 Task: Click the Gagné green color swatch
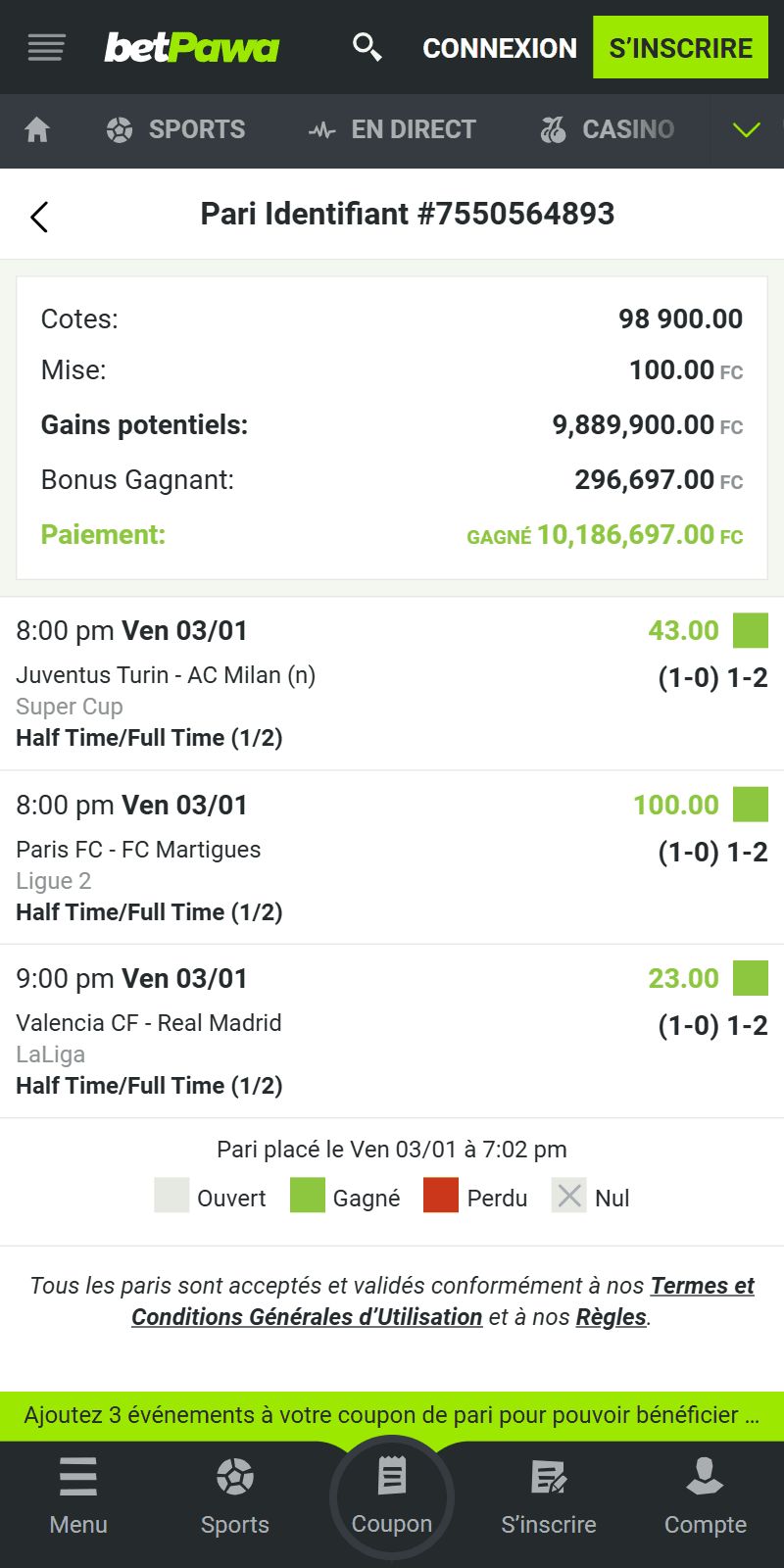coord(306,1197)
